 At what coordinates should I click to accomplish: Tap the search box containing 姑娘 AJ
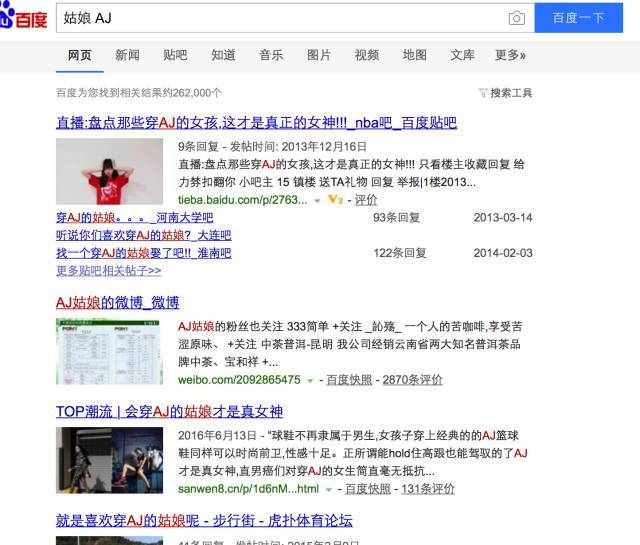coord(280,18)
